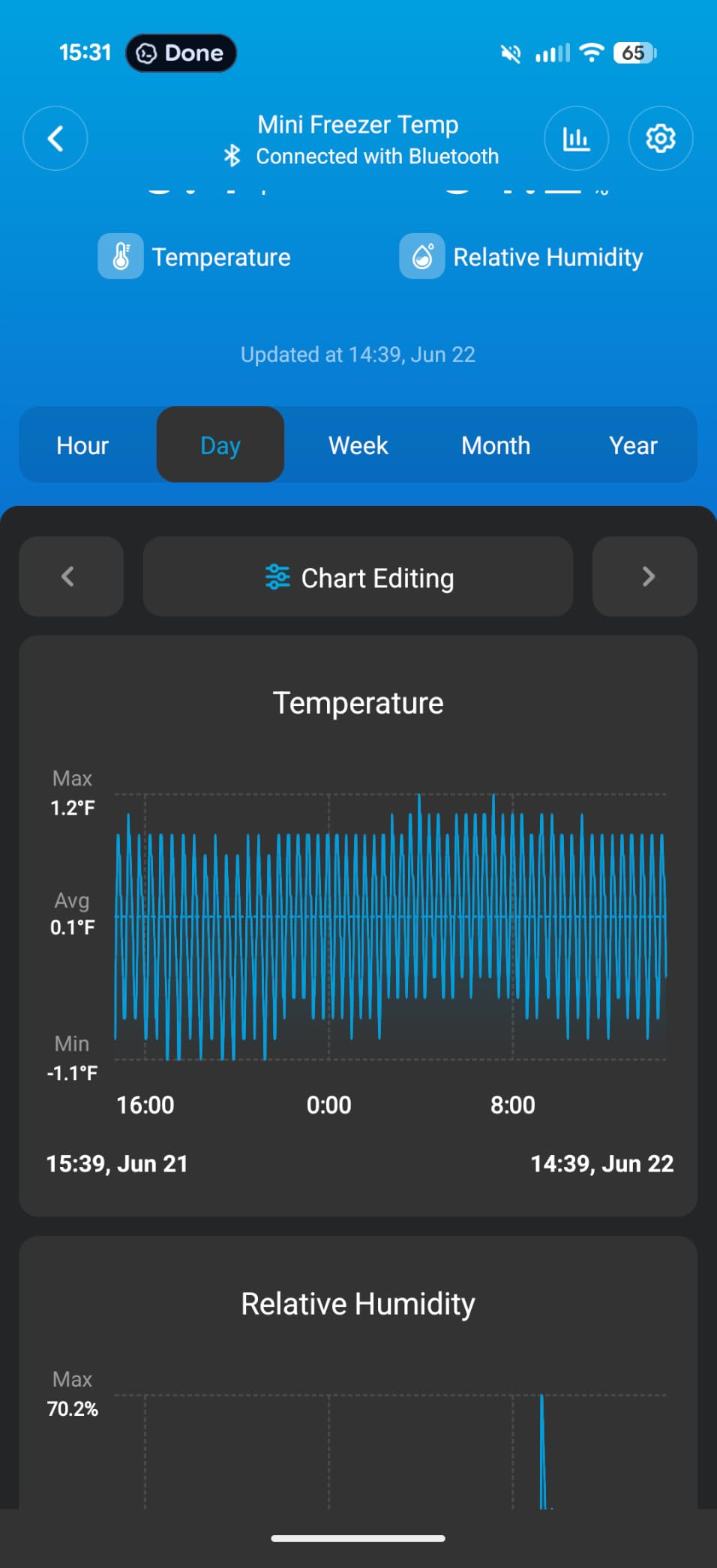Switch to the Month range

click(496, 445)
